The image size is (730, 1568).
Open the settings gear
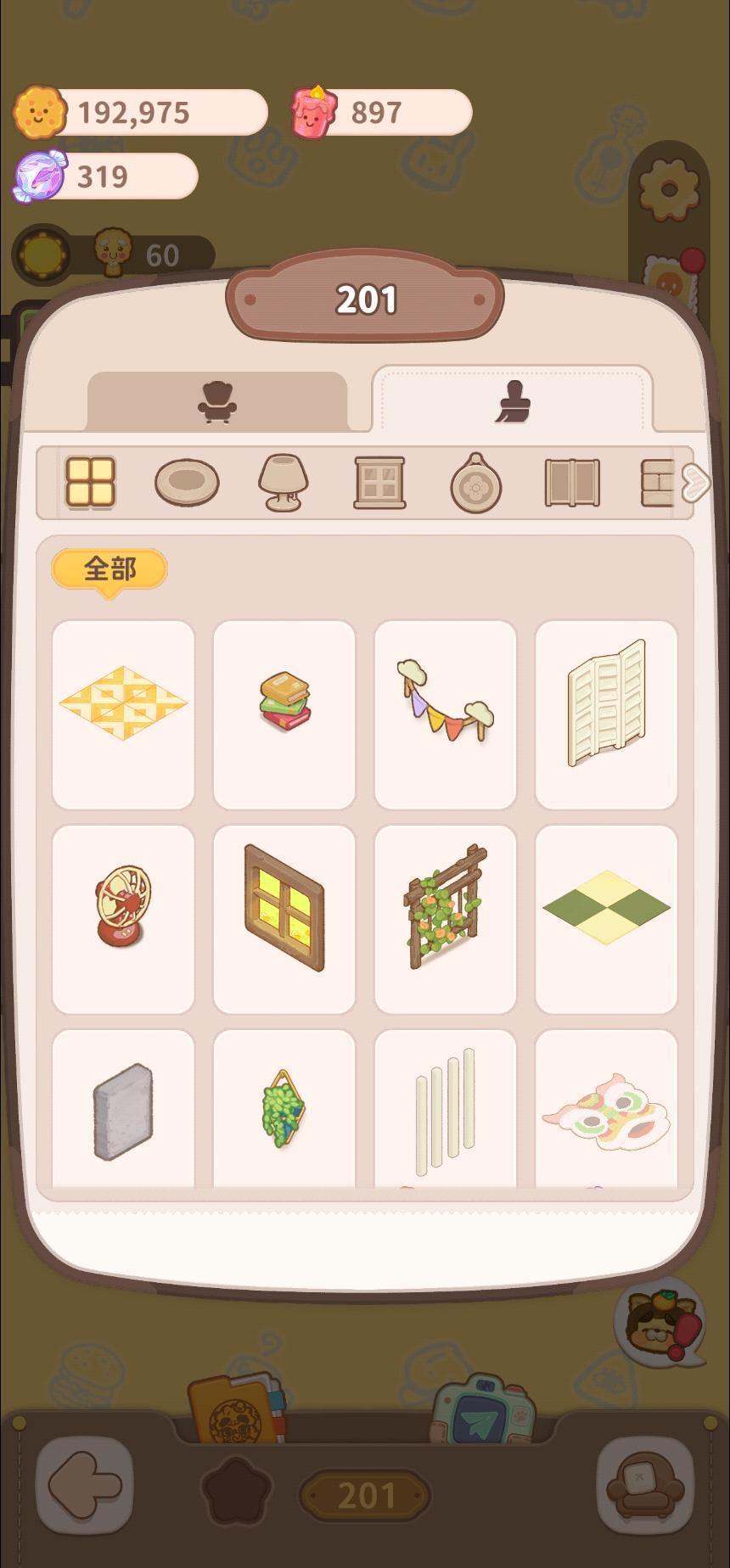tap(669, 188)
